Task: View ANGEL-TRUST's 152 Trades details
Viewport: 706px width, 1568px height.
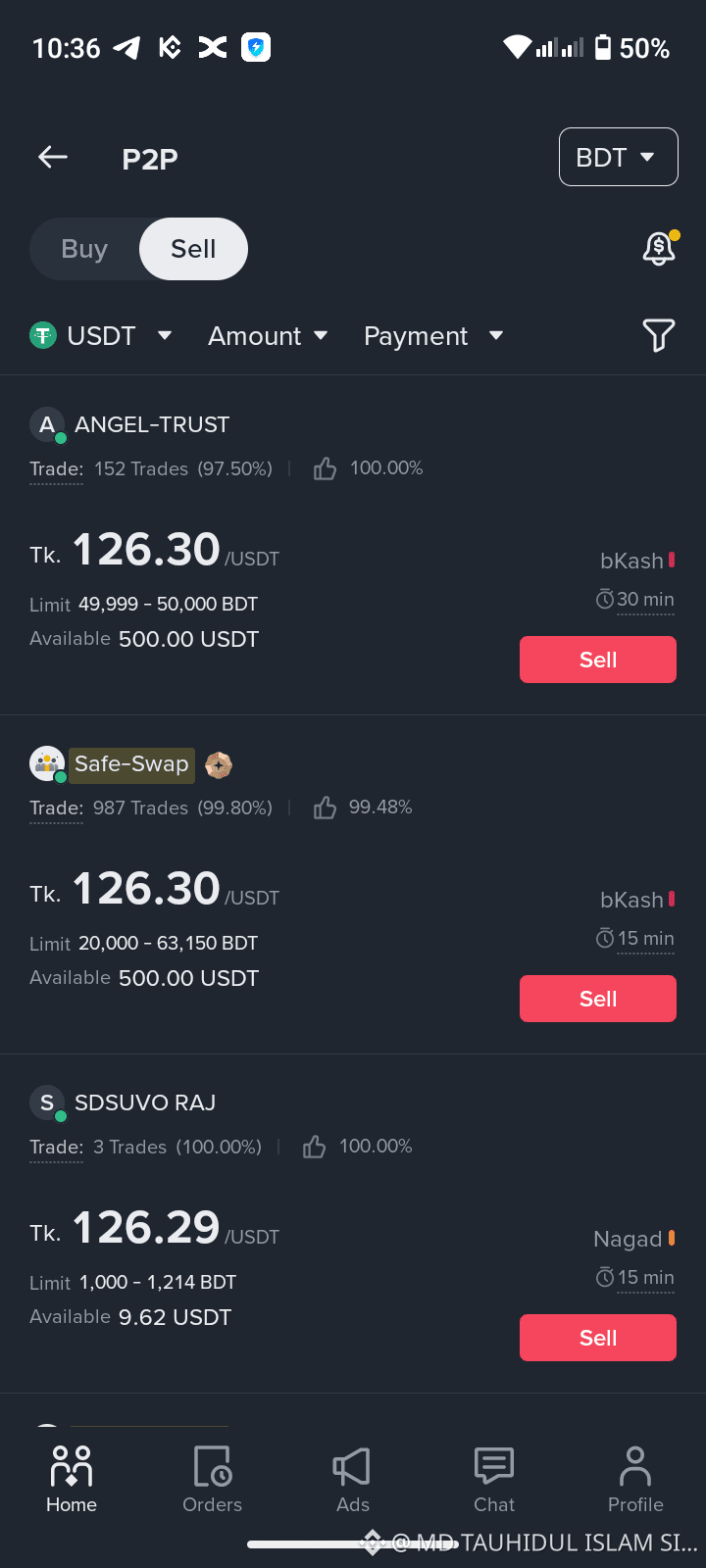Action: click(x=182, y=468)
